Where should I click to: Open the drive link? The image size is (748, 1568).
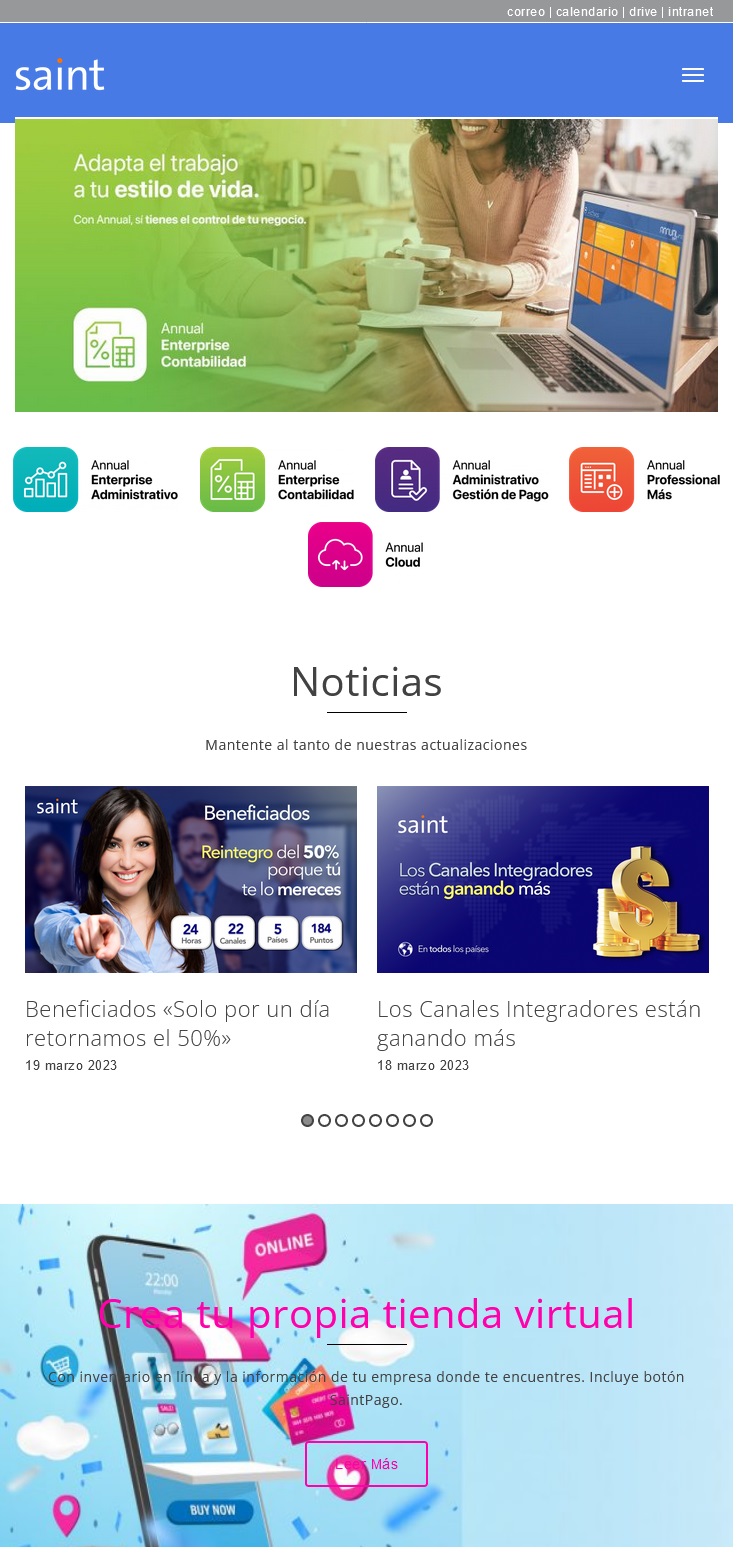click(x=642, y=12)
